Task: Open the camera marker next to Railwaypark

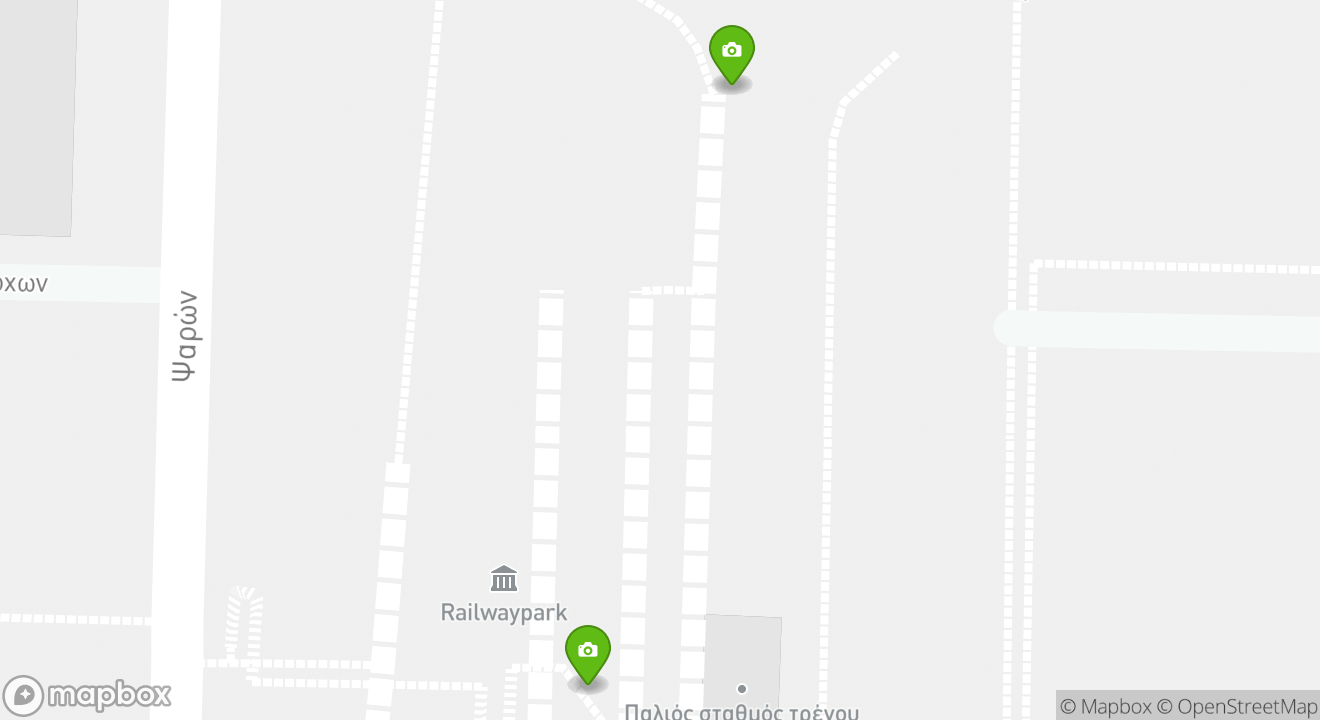Action: click(588, 653)
